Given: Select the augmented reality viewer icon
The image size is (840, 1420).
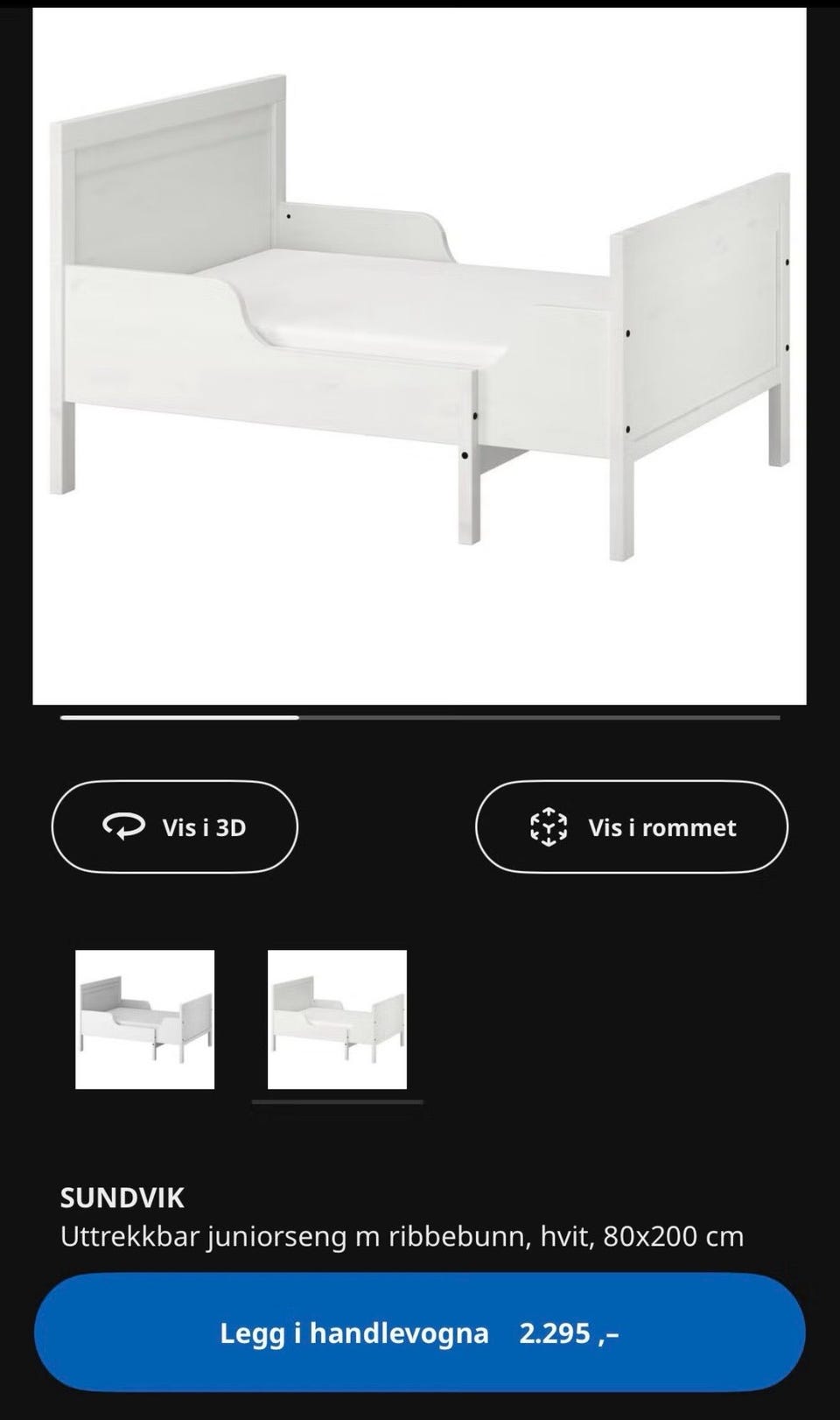Looking at the screenshot, I should 548,826.
